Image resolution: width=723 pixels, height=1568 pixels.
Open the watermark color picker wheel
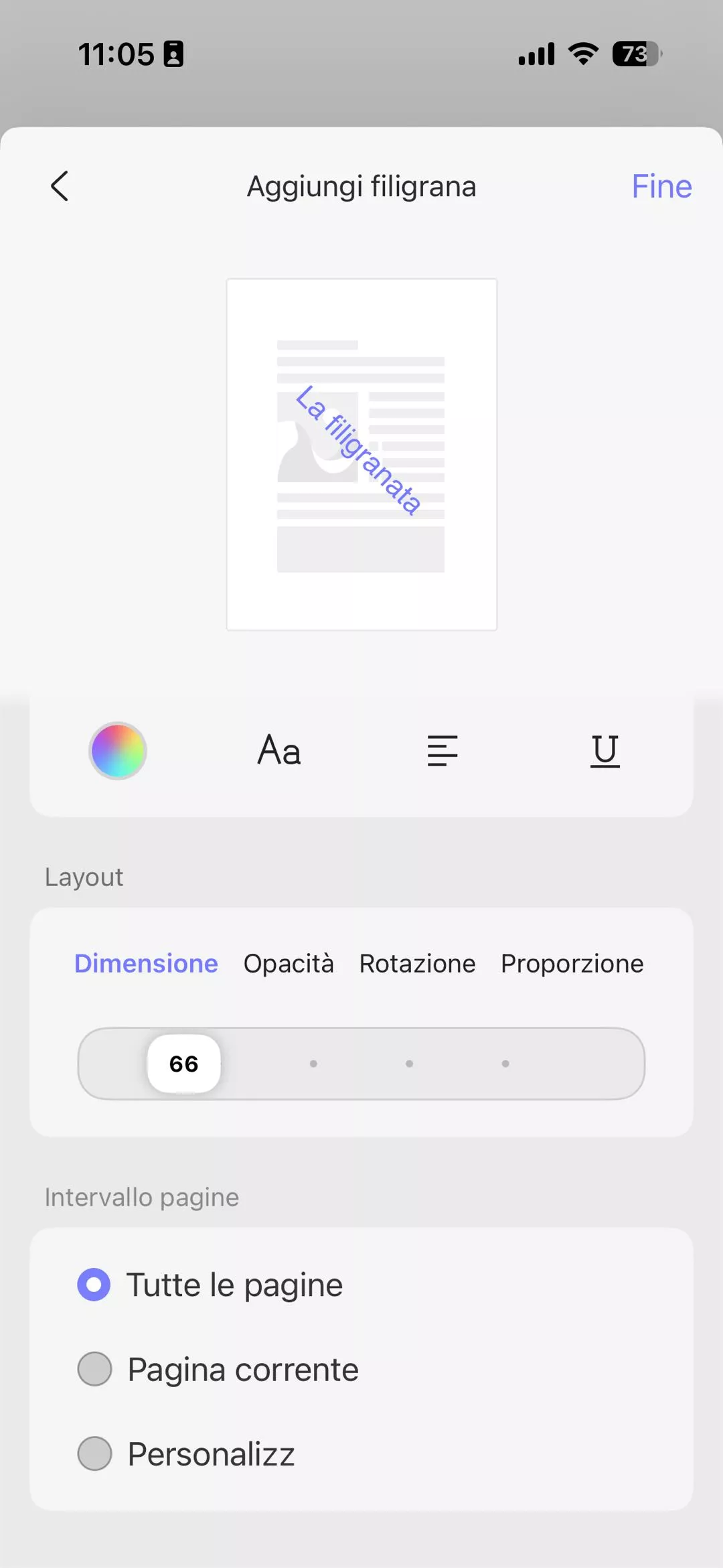pos(117,751)
